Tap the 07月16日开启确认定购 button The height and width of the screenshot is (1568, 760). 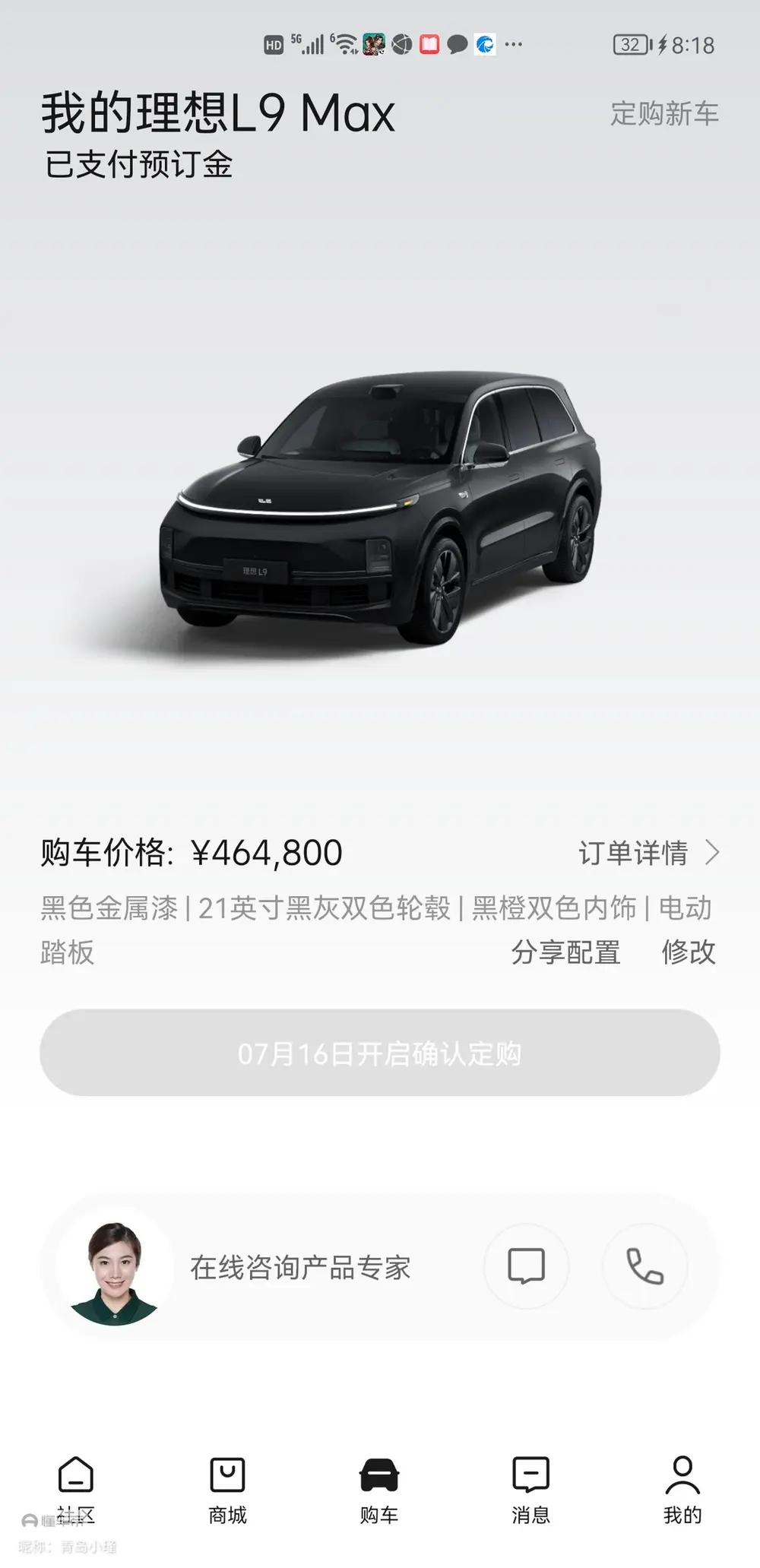point(380,1053)
